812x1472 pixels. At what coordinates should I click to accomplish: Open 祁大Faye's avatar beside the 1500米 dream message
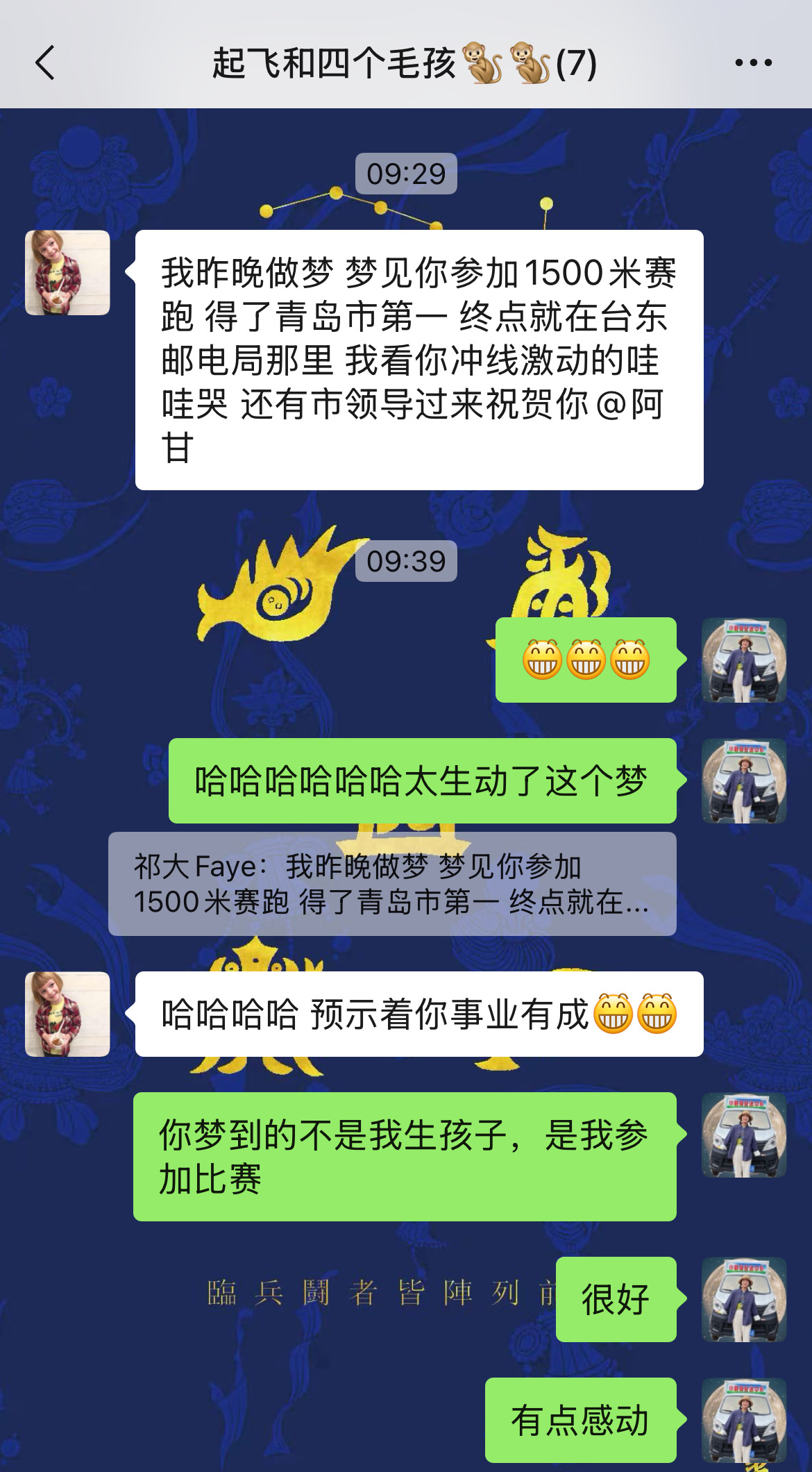click(x=67, y=272)
